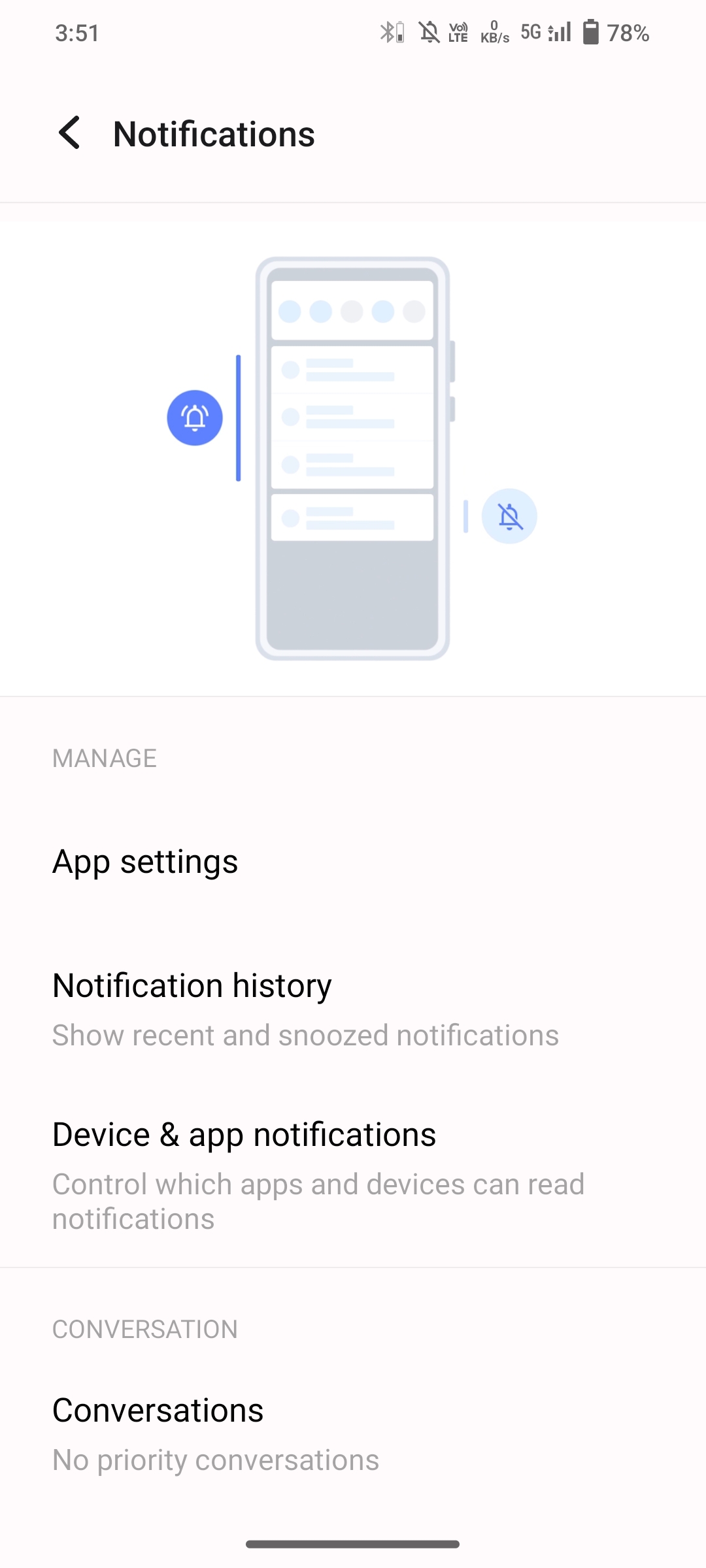Viewport: 706px width, 1568px height.
Task: Tap the Bluetooth status bar icon
Action: pos(391,31)
